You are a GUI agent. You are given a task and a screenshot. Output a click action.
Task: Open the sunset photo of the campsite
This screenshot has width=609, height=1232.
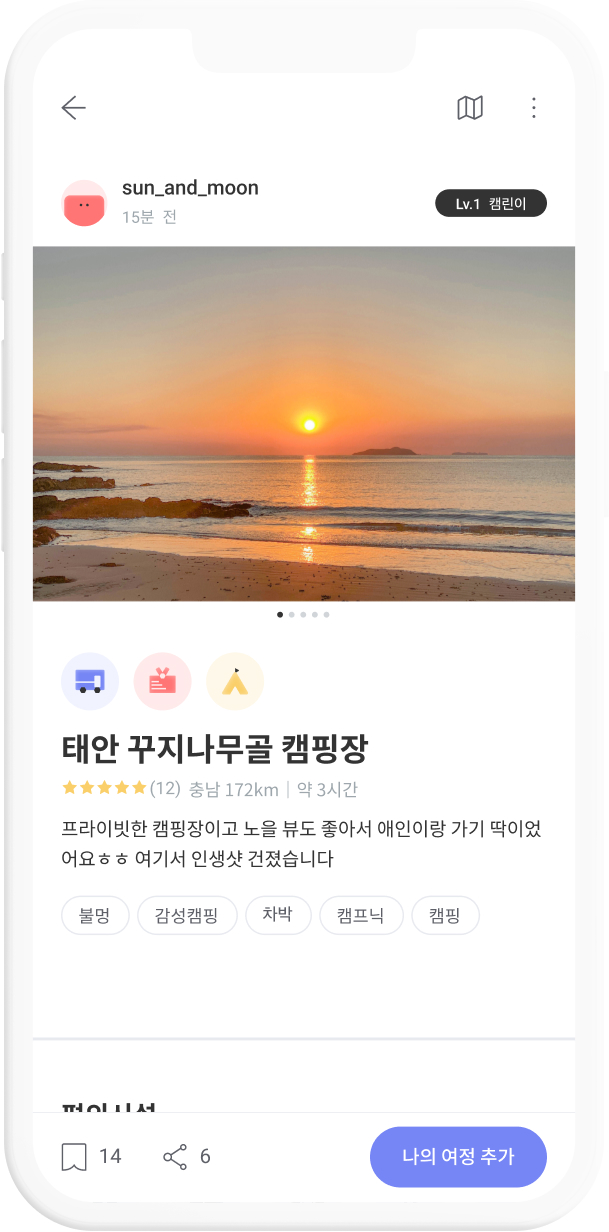[x=304, y=423]
